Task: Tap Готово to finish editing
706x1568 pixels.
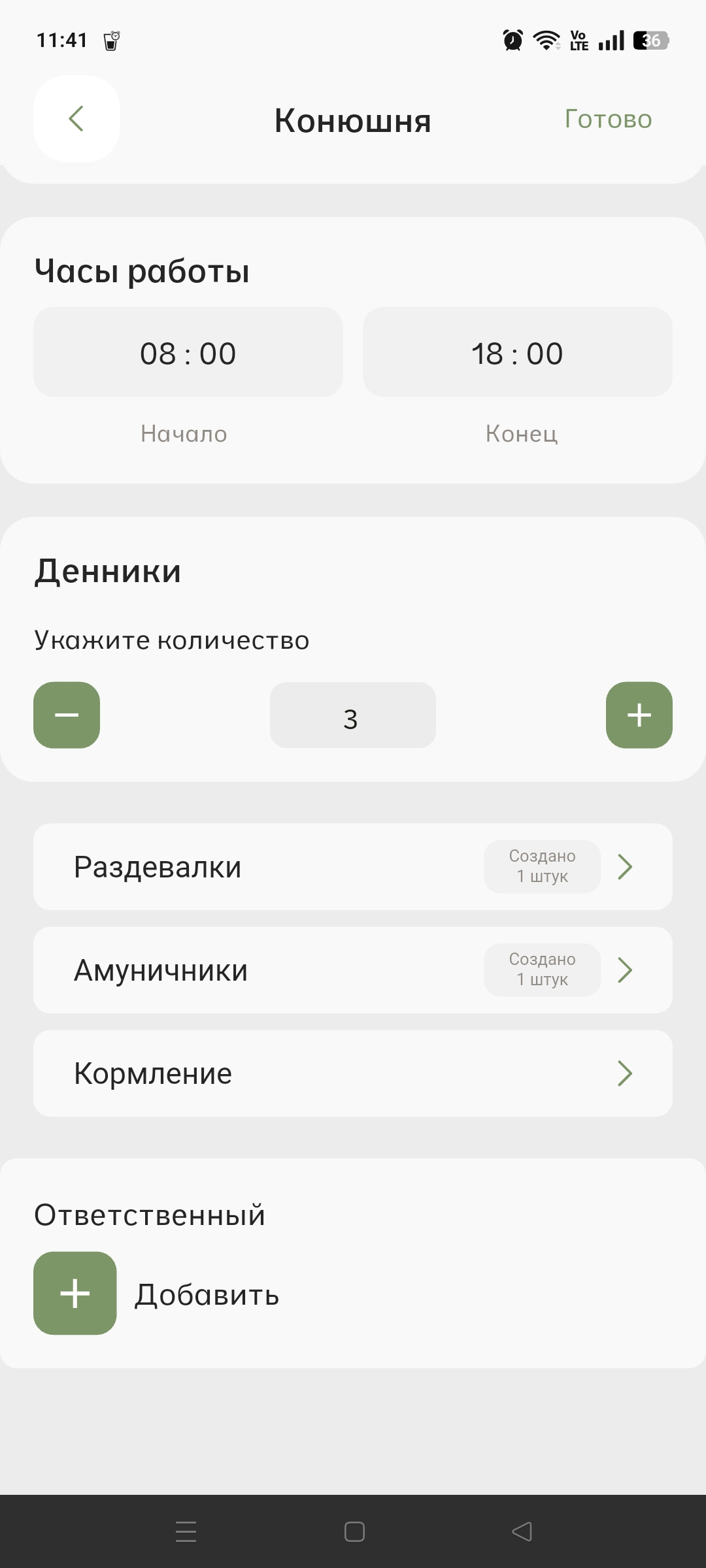Action: [x=608, y=120]
